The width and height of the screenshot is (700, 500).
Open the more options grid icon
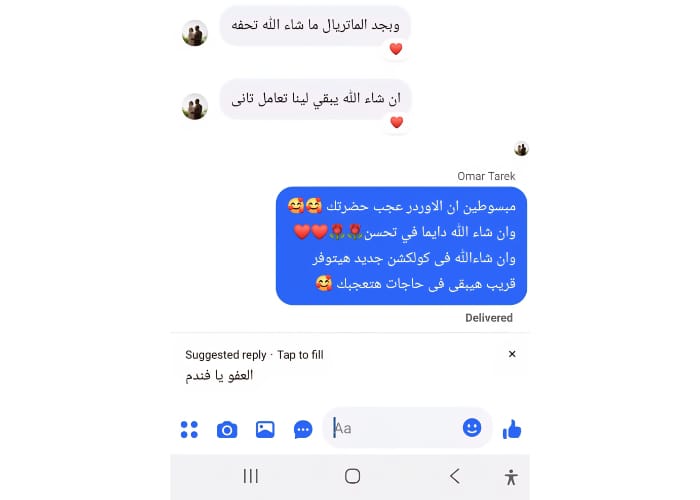coord(189,429)
